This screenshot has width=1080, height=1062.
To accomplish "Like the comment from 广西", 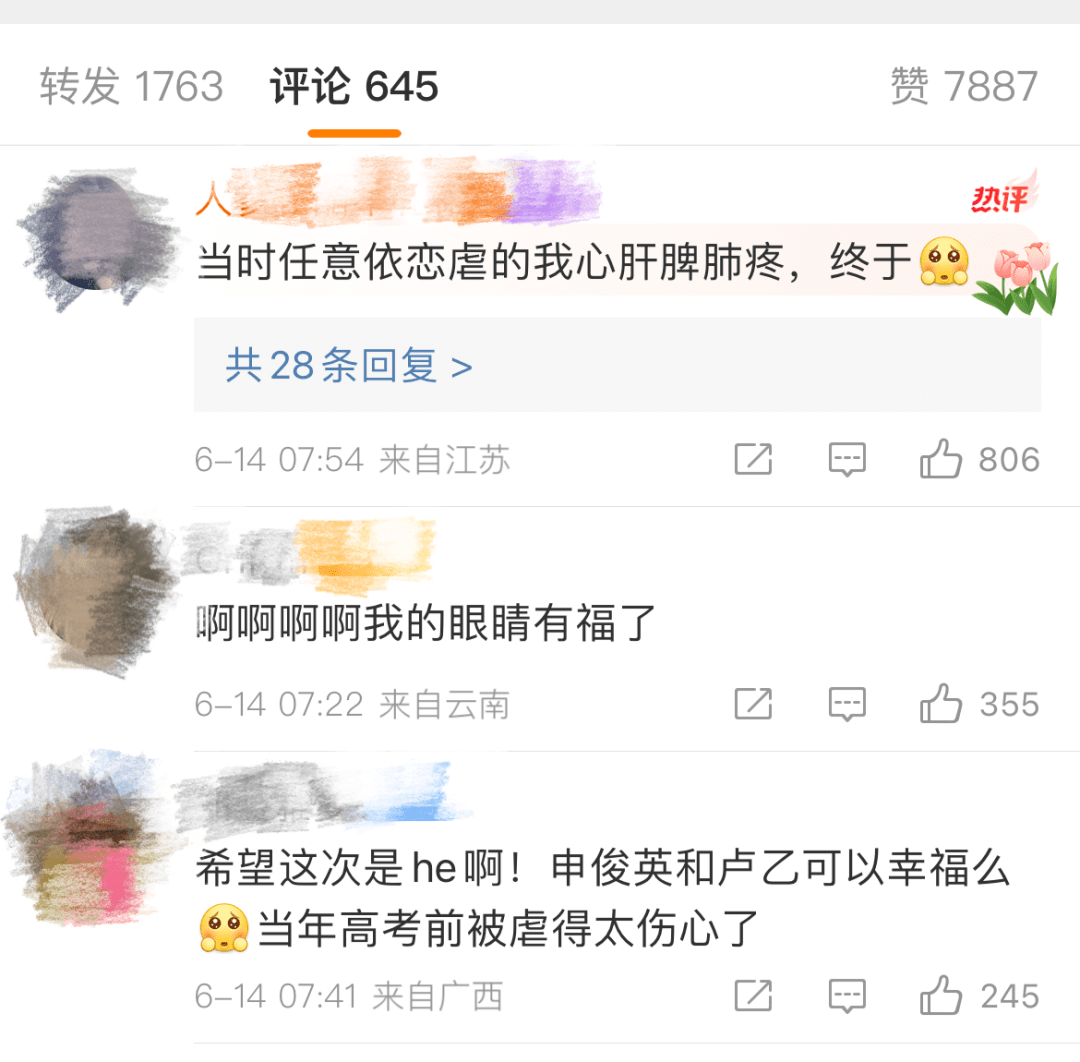I will click(x=941, y=996).
